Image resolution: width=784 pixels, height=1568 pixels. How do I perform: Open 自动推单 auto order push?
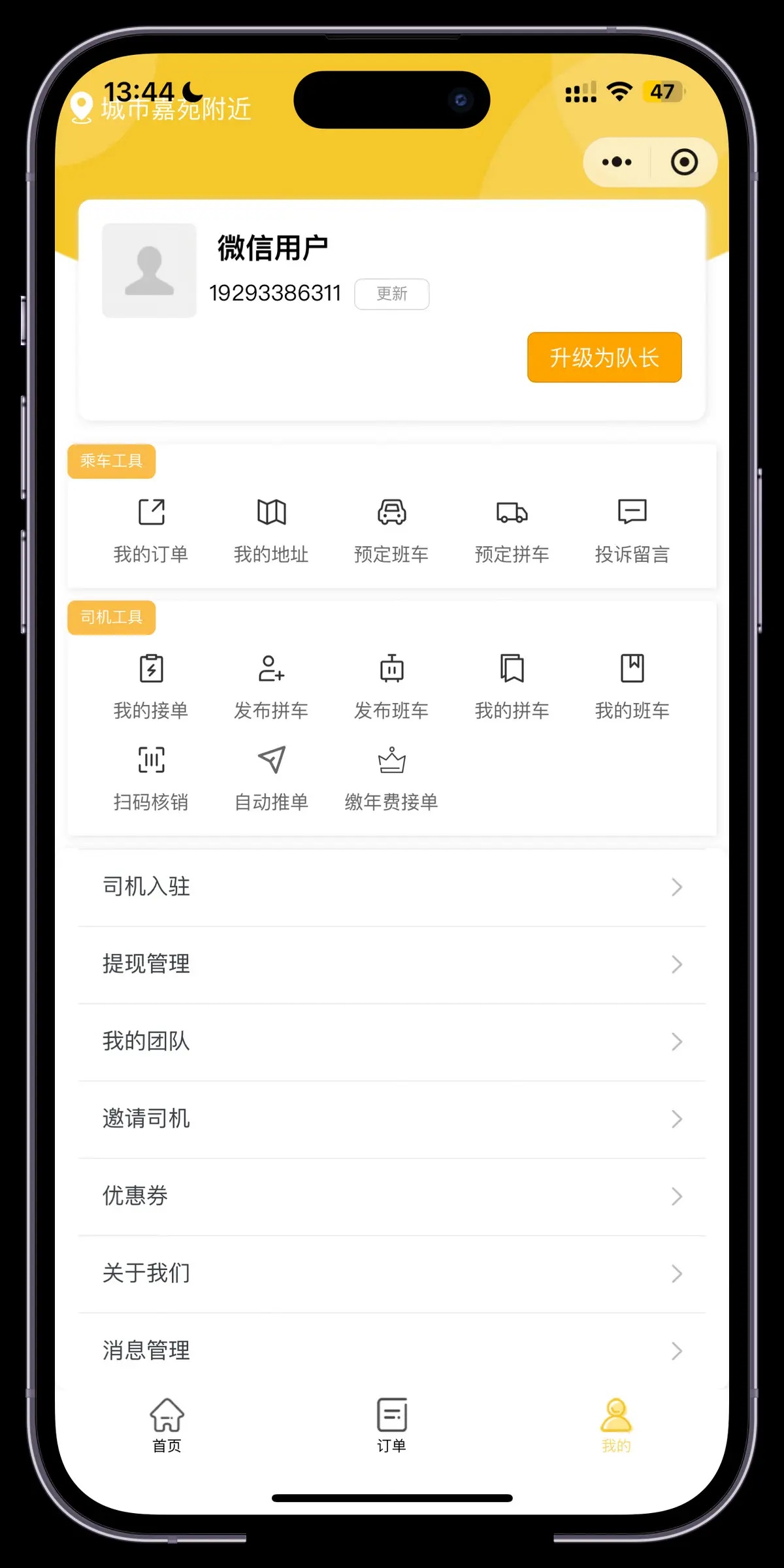coord(271,777)
